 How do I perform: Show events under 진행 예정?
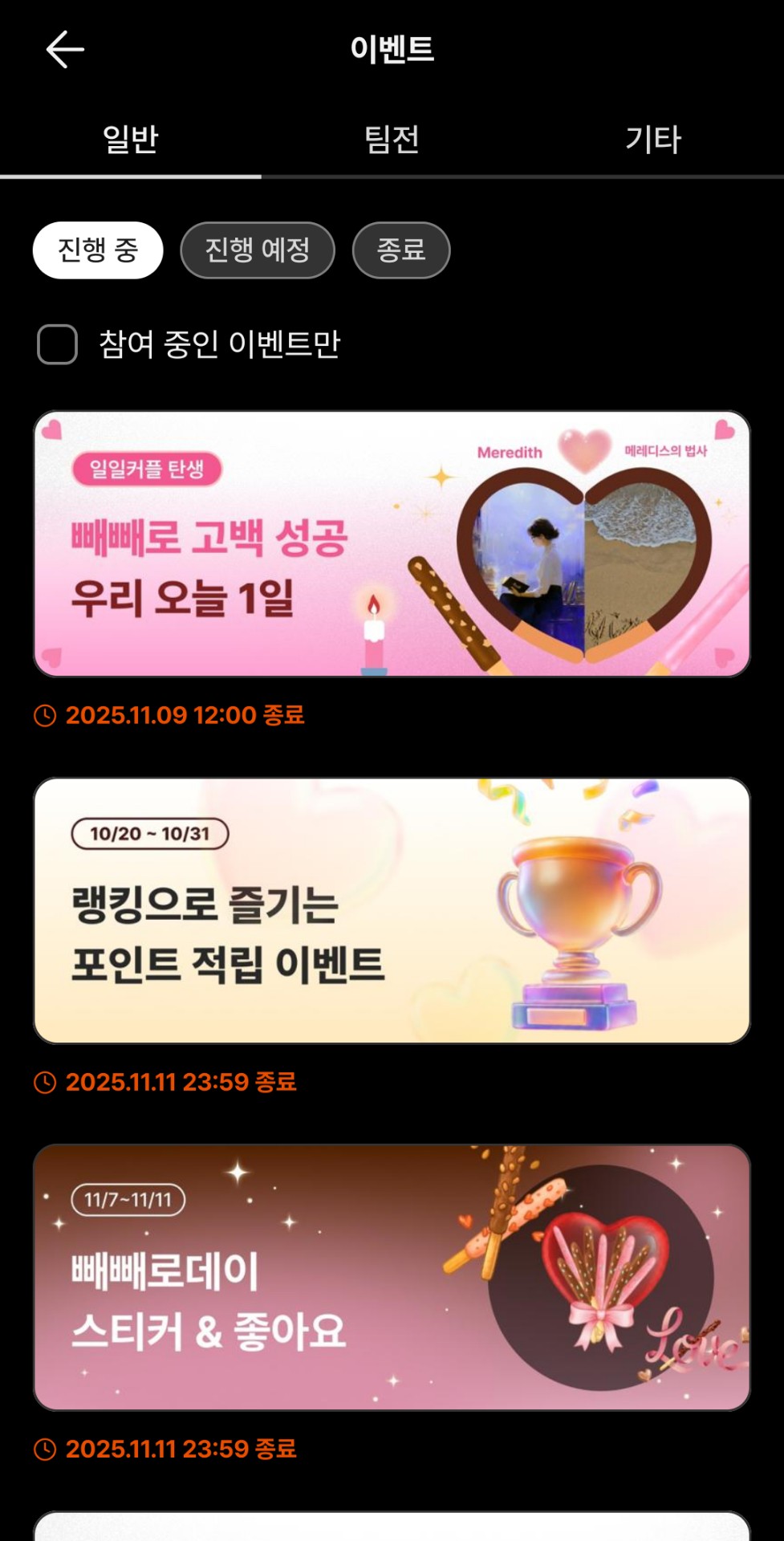258,250
